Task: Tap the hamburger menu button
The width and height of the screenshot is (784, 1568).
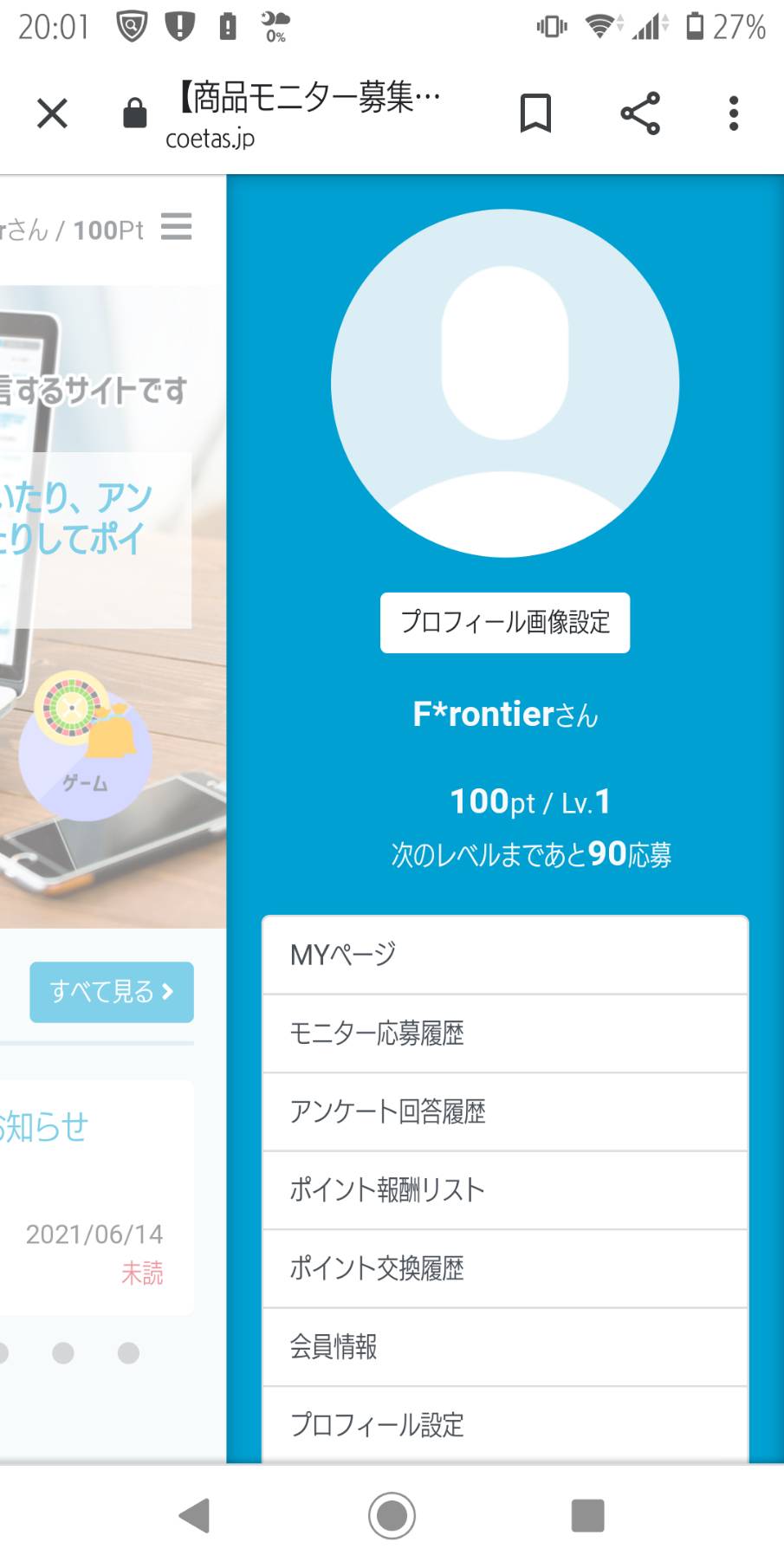Action: tap(176, 227)
